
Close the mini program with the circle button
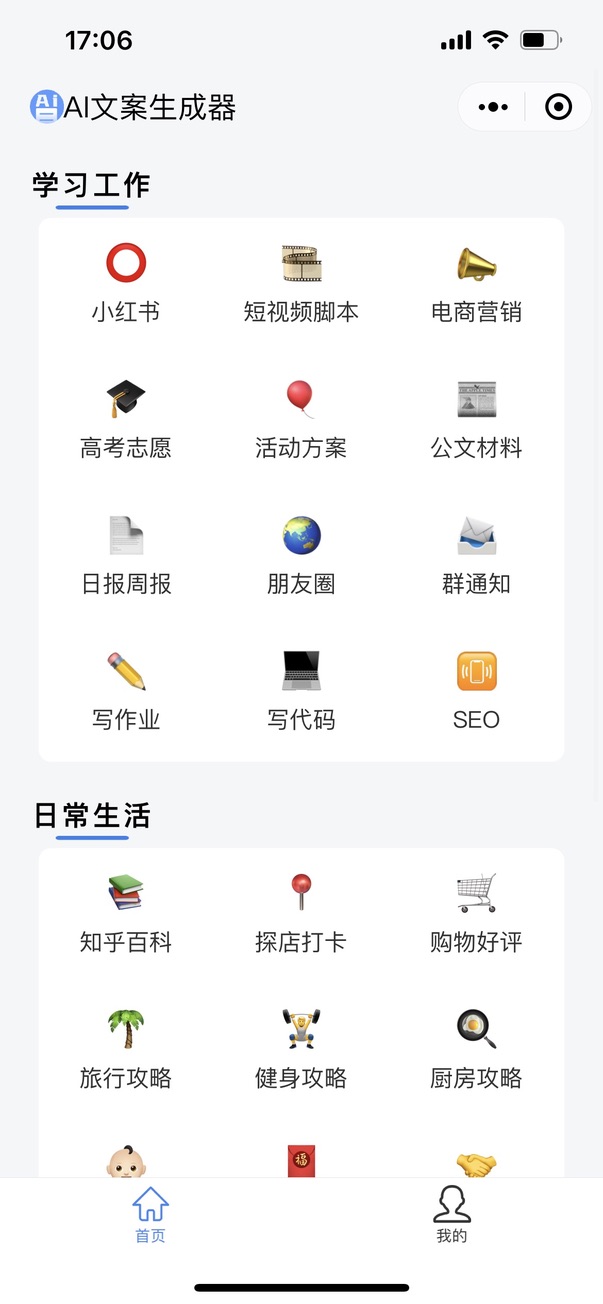point(558,107)
